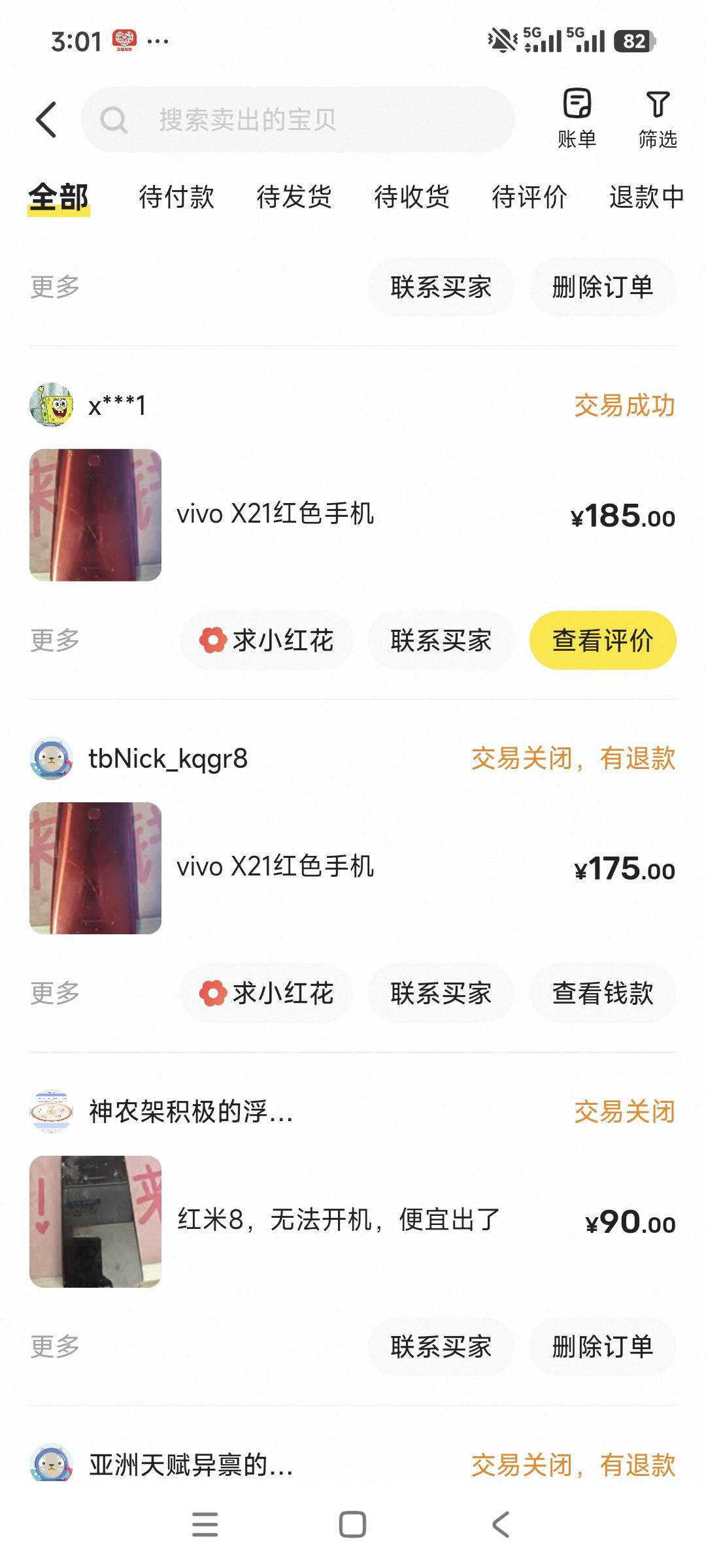Open the ¥185.00 vivo X21 order
This screenshot has height=1568, width=706.
(353, 515)
